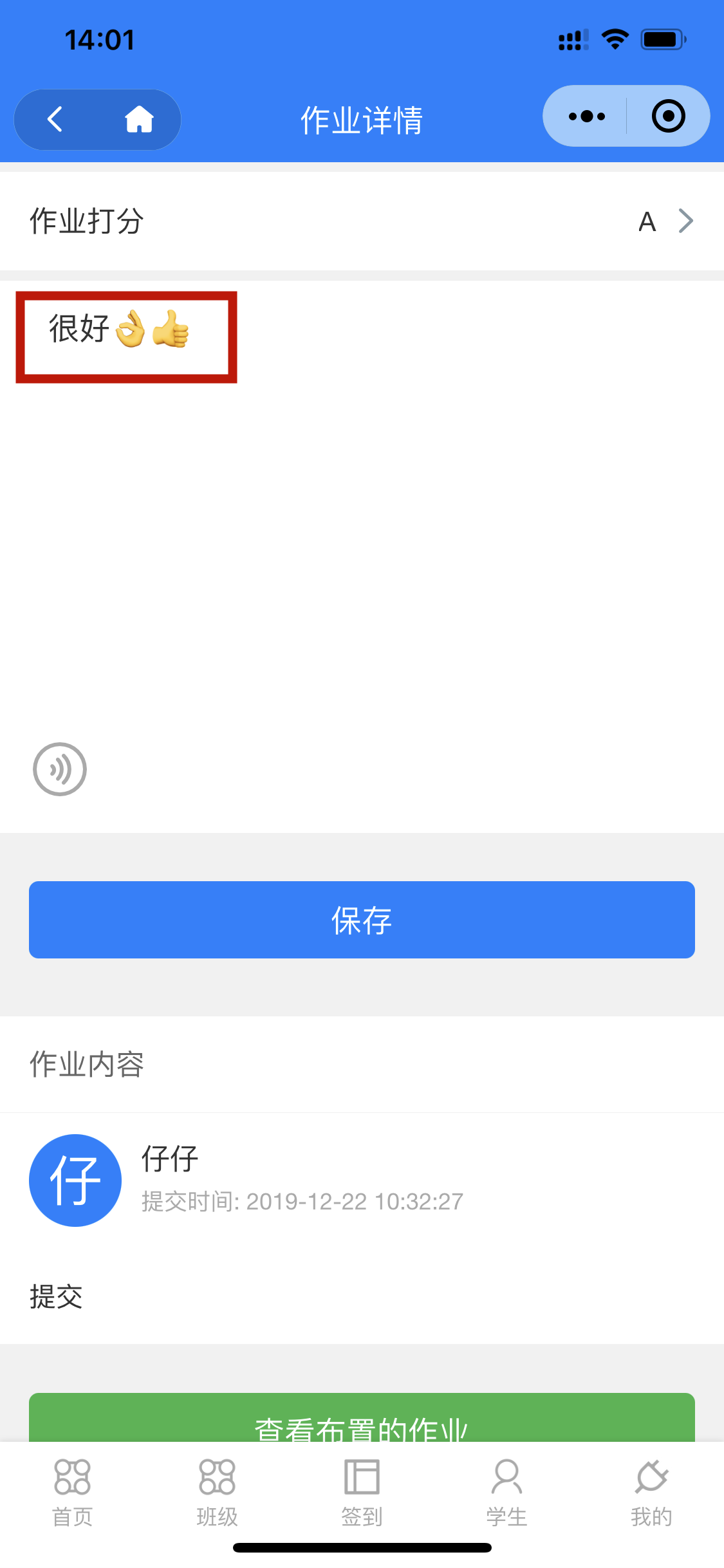The image size is (724, 1568).
Task: Open the three-dot more menu
Action: (x=586, y=117)
